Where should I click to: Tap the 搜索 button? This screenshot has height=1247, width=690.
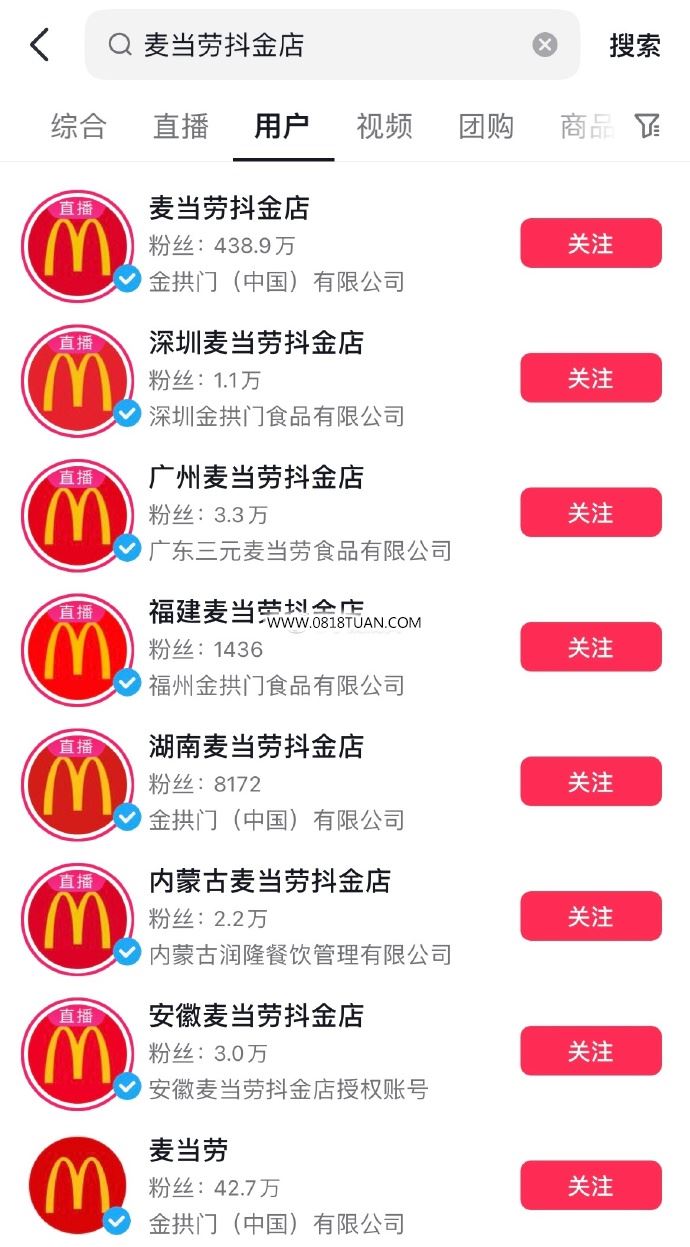point(635,45)
